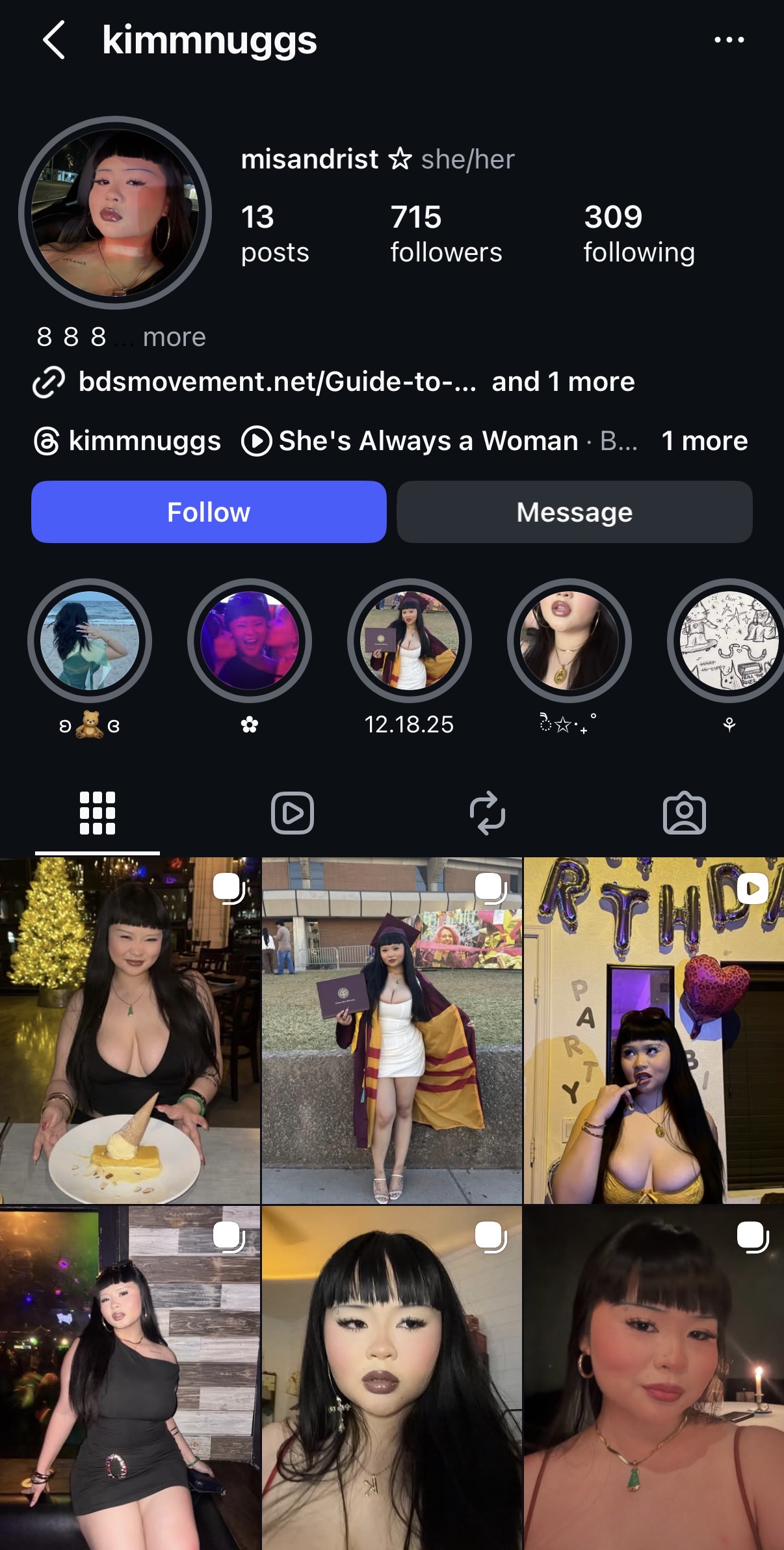
Task: Follow kimmnuggs
Action: (209, 512)
